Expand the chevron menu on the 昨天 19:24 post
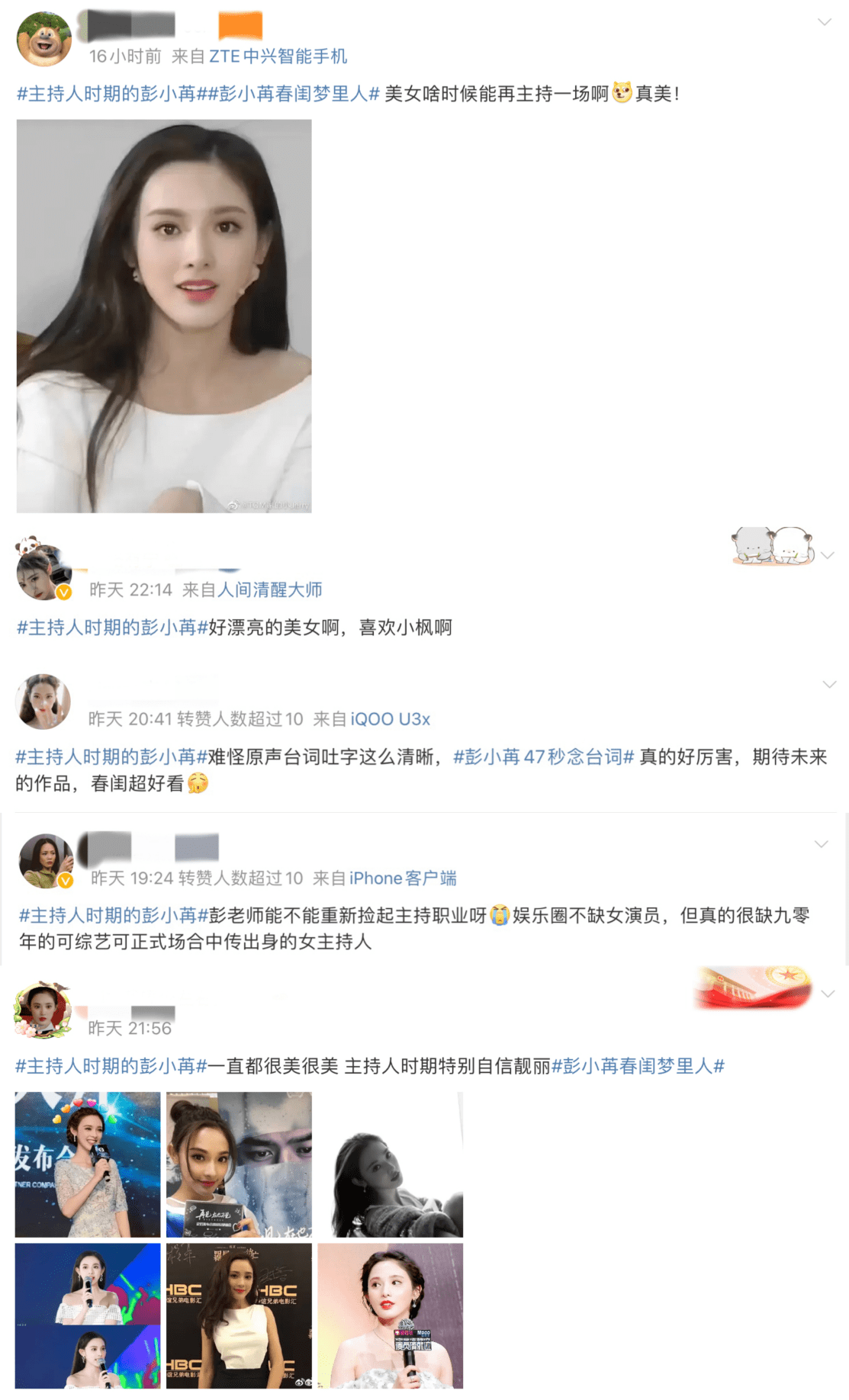 point(822,844)
